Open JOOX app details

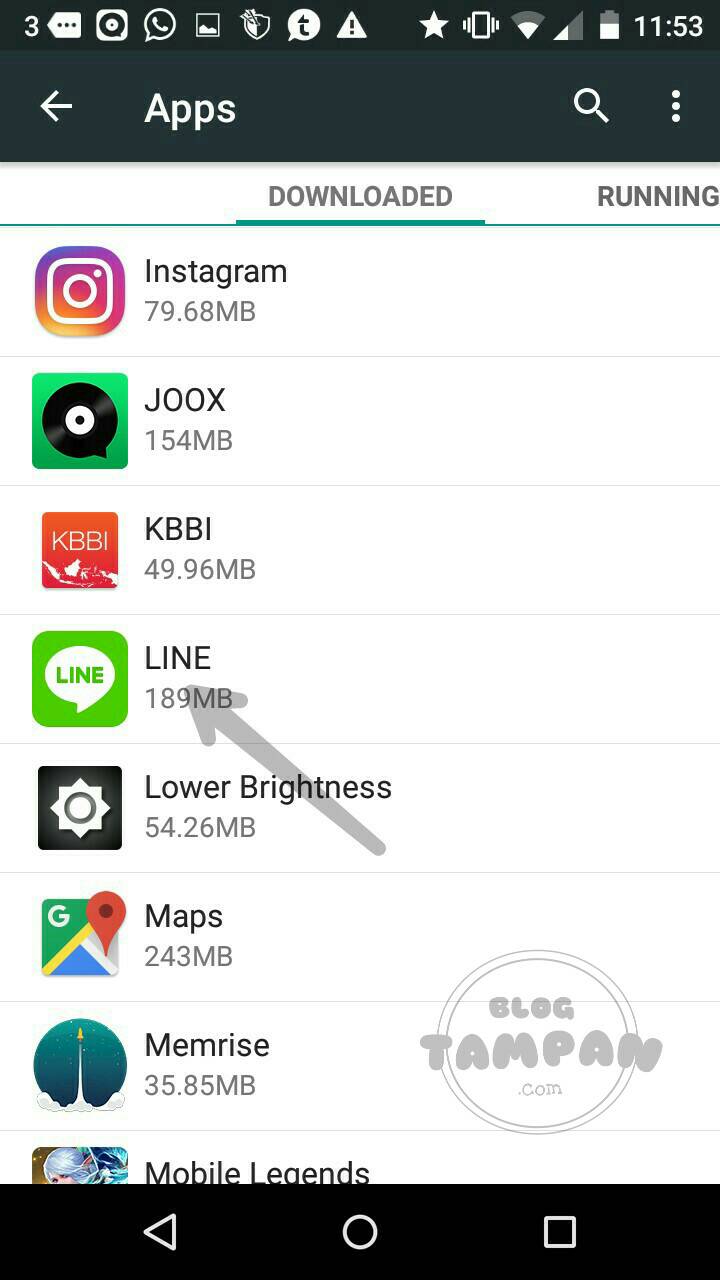[x=360, y=421]
